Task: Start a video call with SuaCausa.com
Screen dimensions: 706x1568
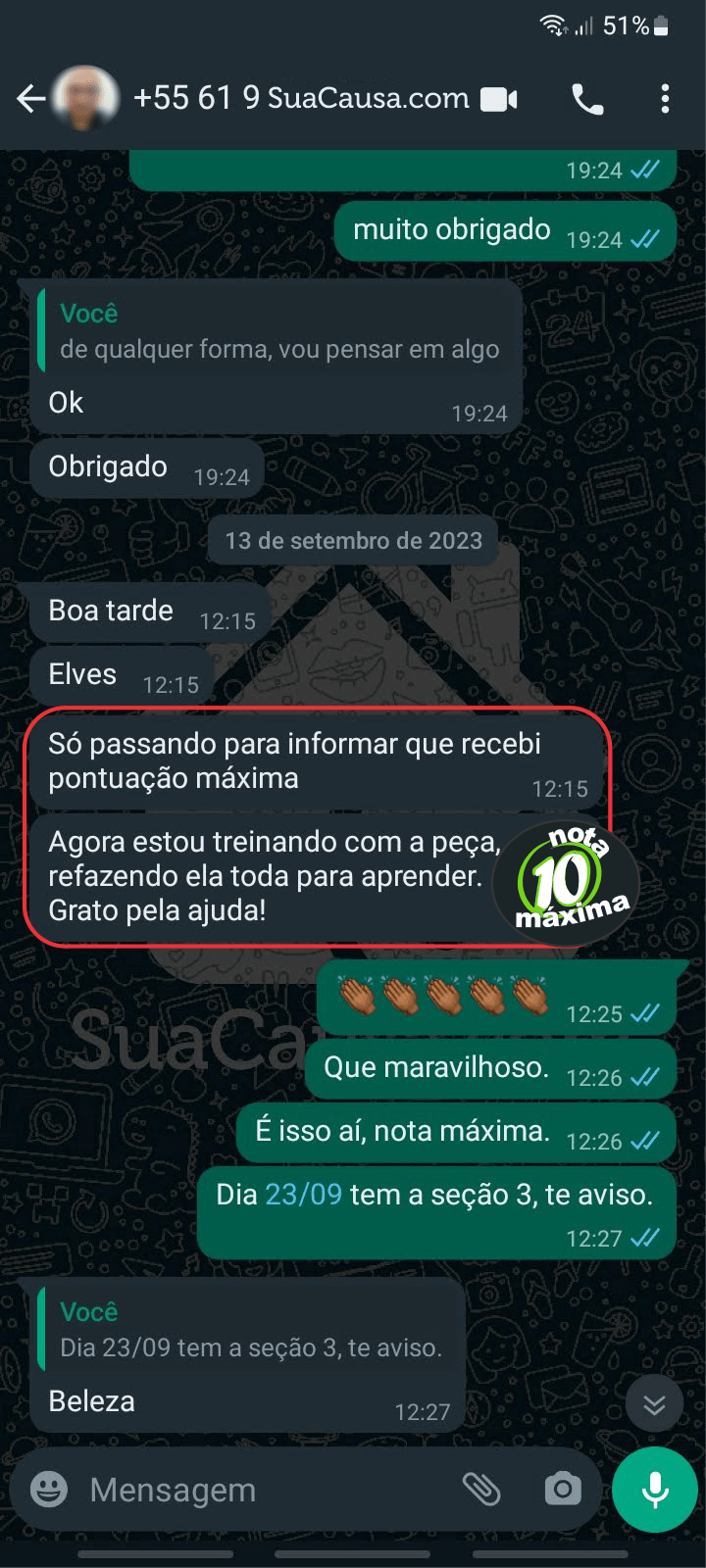Action: 501,98
